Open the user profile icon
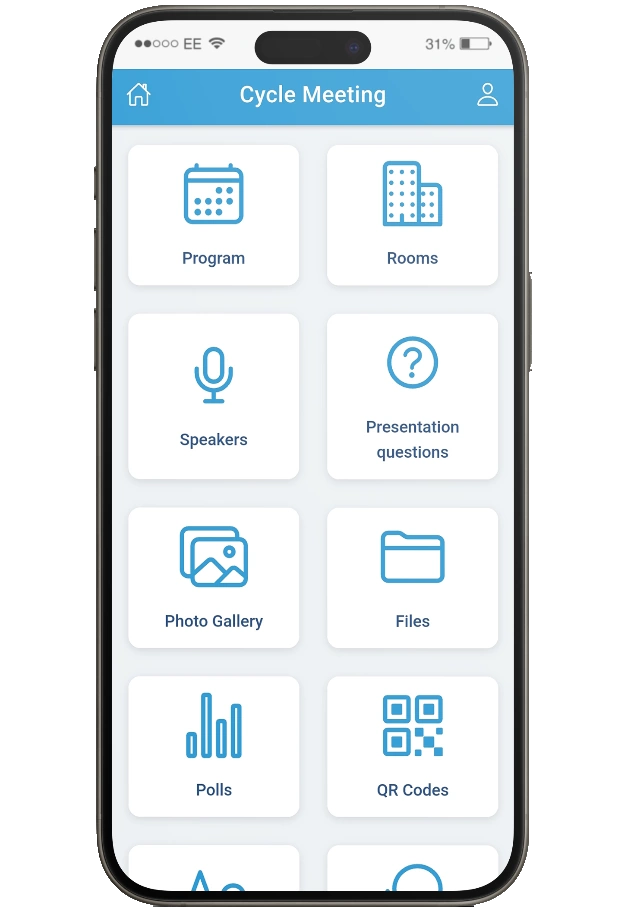This screenshot has width=624, height=912. click(487, 95)
